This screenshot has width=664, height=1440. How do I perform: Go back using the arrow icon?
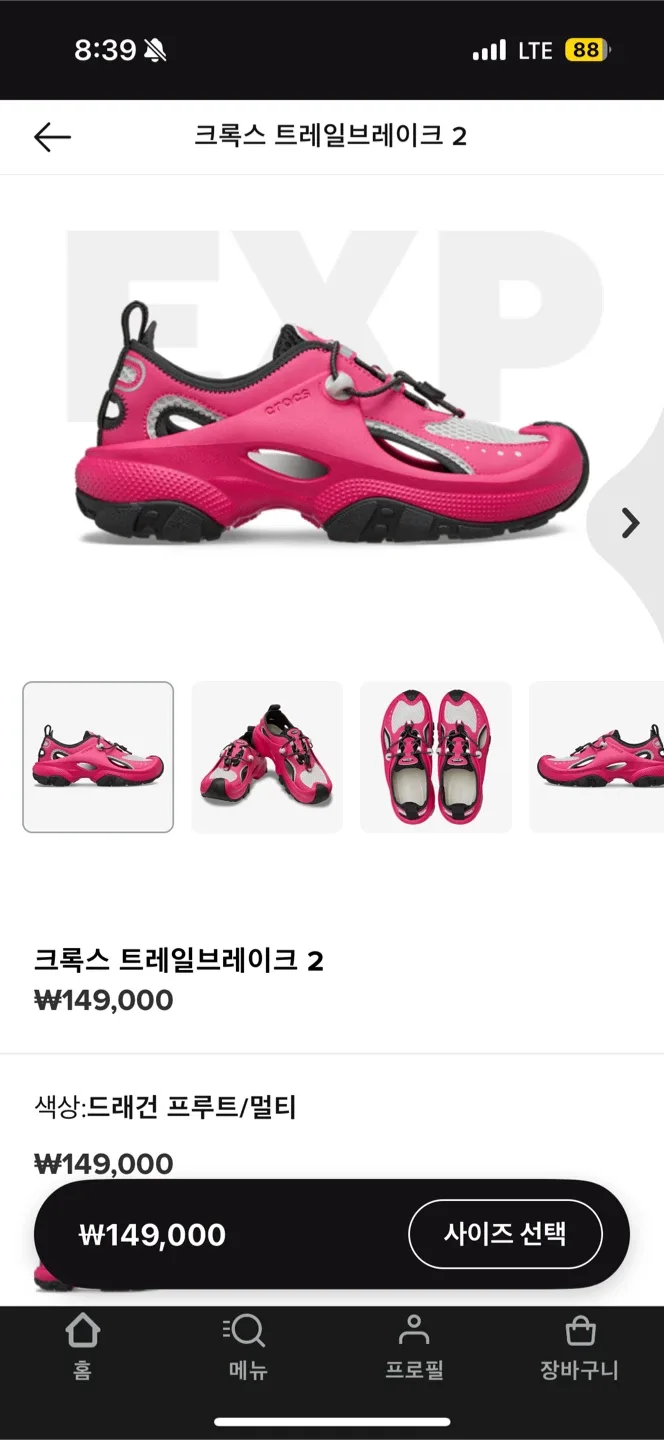point(52,137)
